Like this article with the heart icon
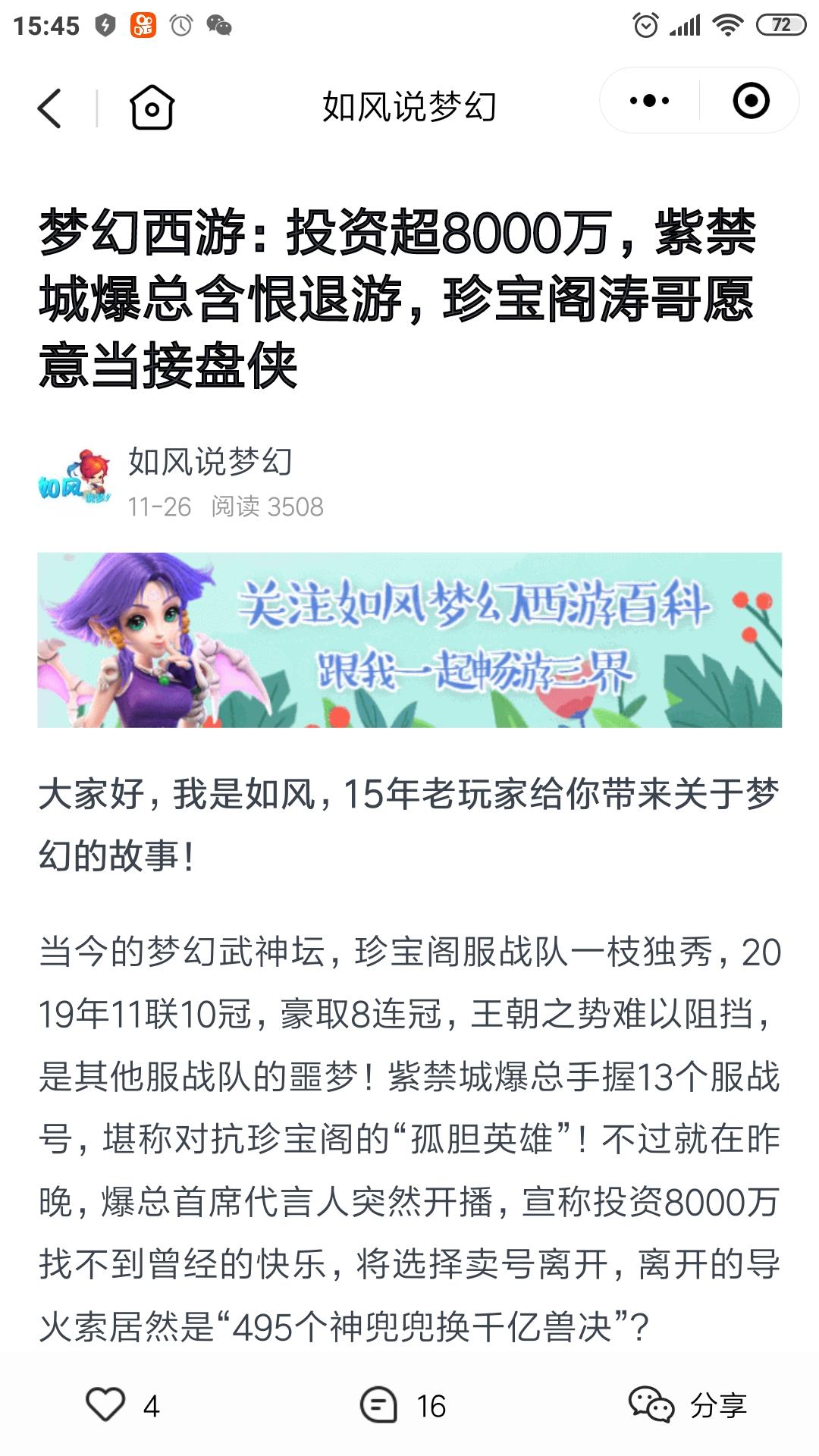819x1456 pixels. (x=106, y=1404)
